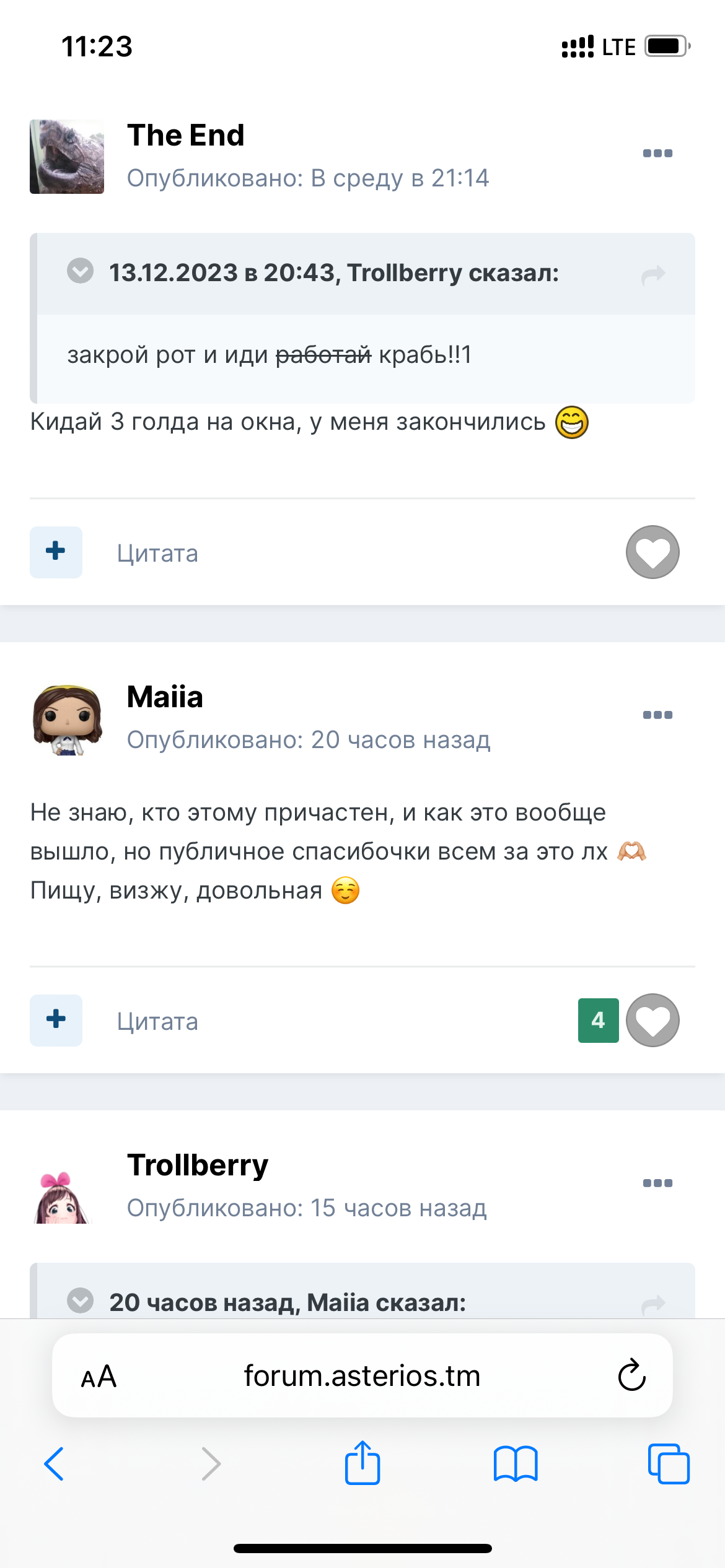Open Trollberry's profile via username
Image resolution: width=725 pixels, height=1568 pixels.
[x=198, y=1165]
